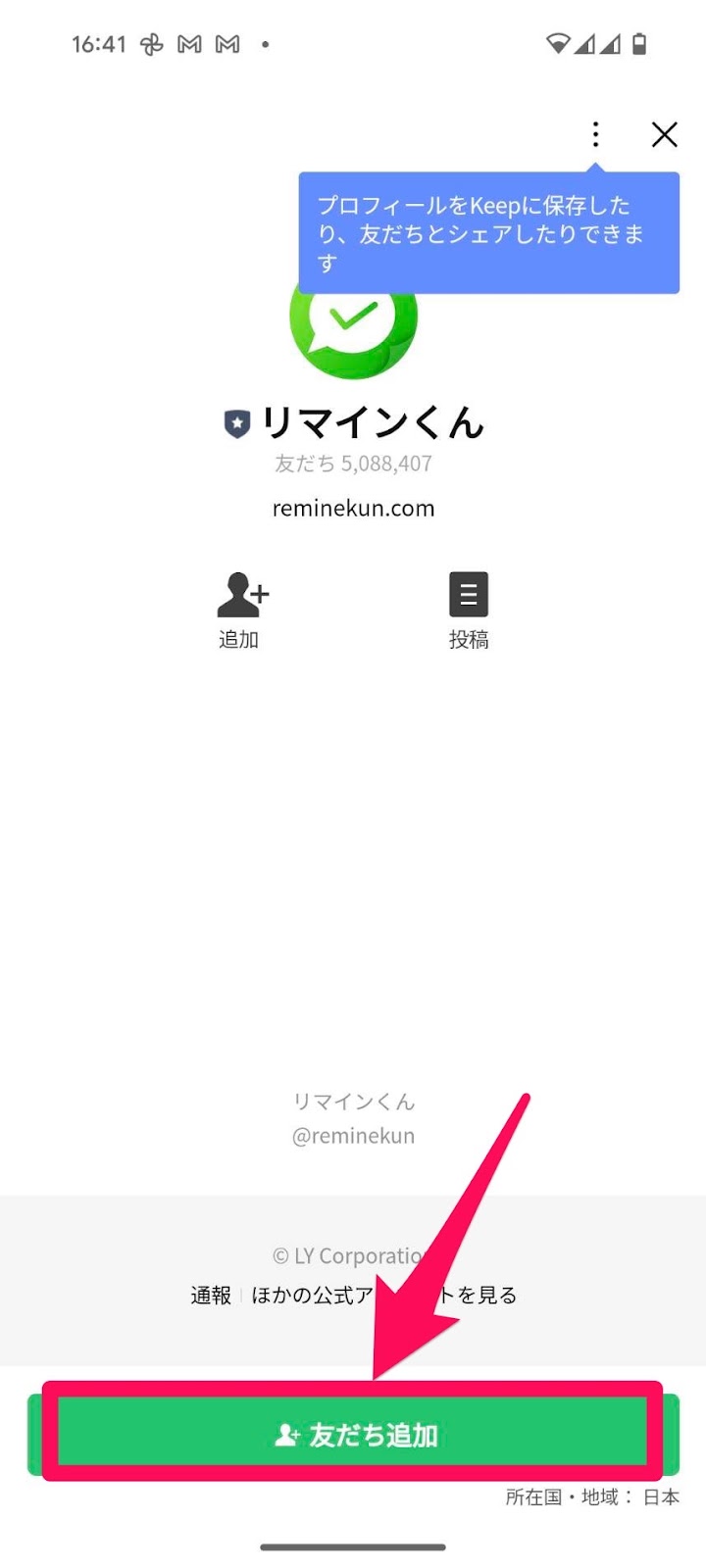Tap the 通報 report link

coord(211,1296)
